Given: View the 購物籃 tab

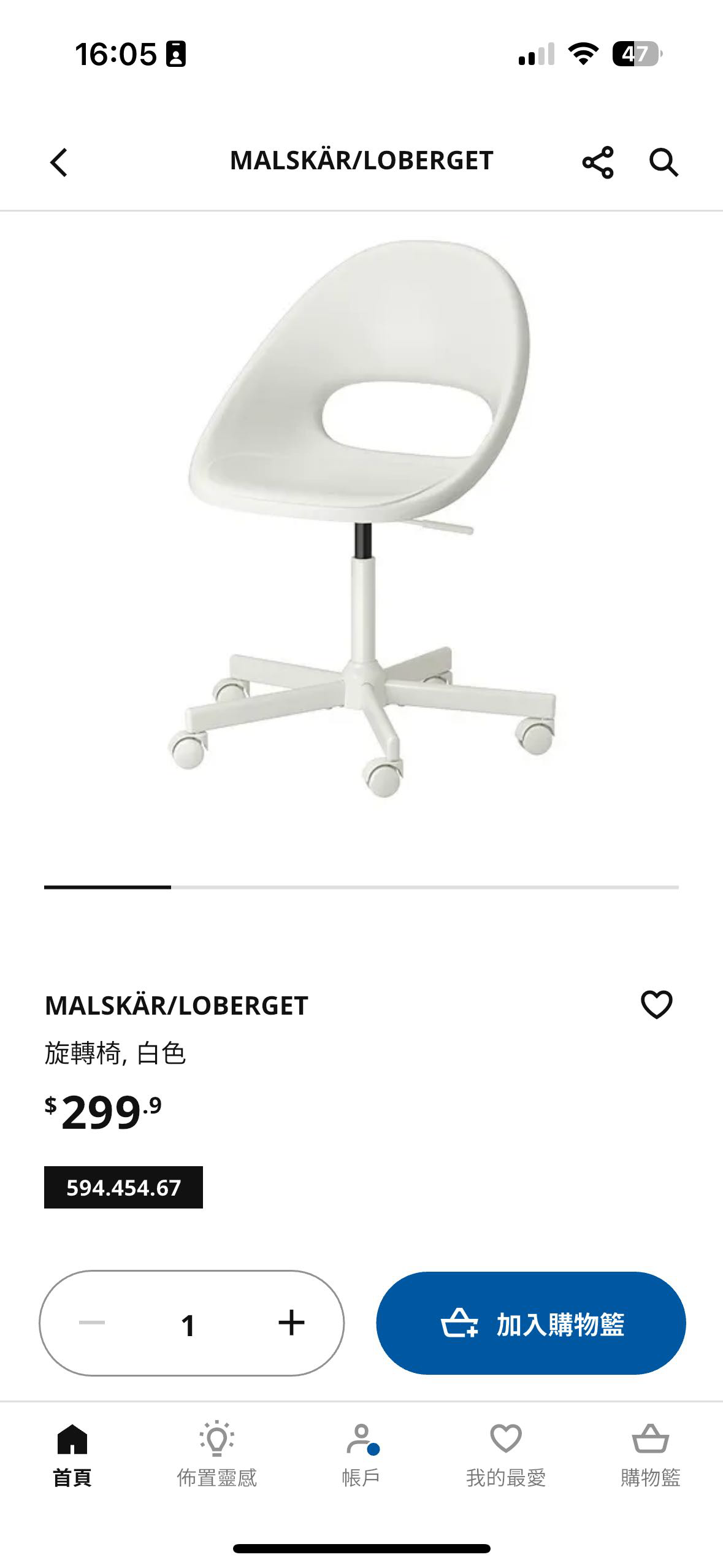Looking at the screenshot, I should [650, 1454].
